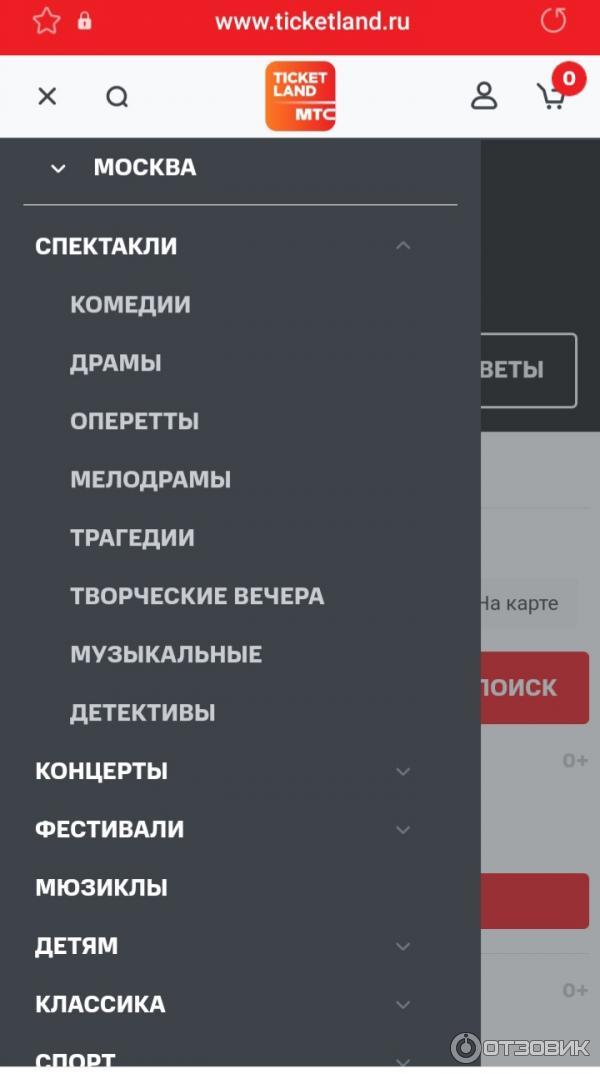Go to Оперетты

(134, 421)
